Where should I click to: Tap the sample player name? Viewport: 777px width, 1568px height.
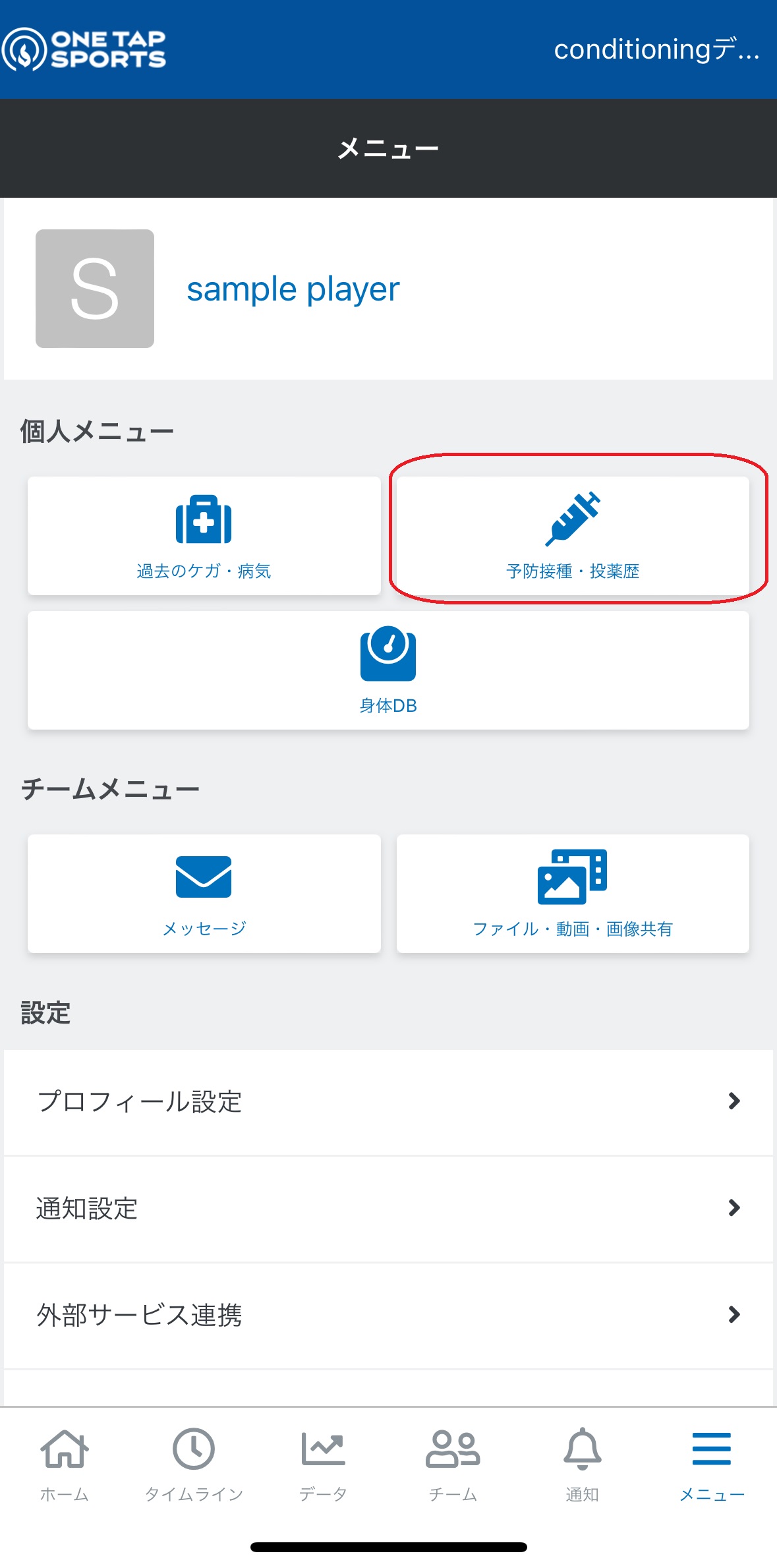(x=293, y=289)
